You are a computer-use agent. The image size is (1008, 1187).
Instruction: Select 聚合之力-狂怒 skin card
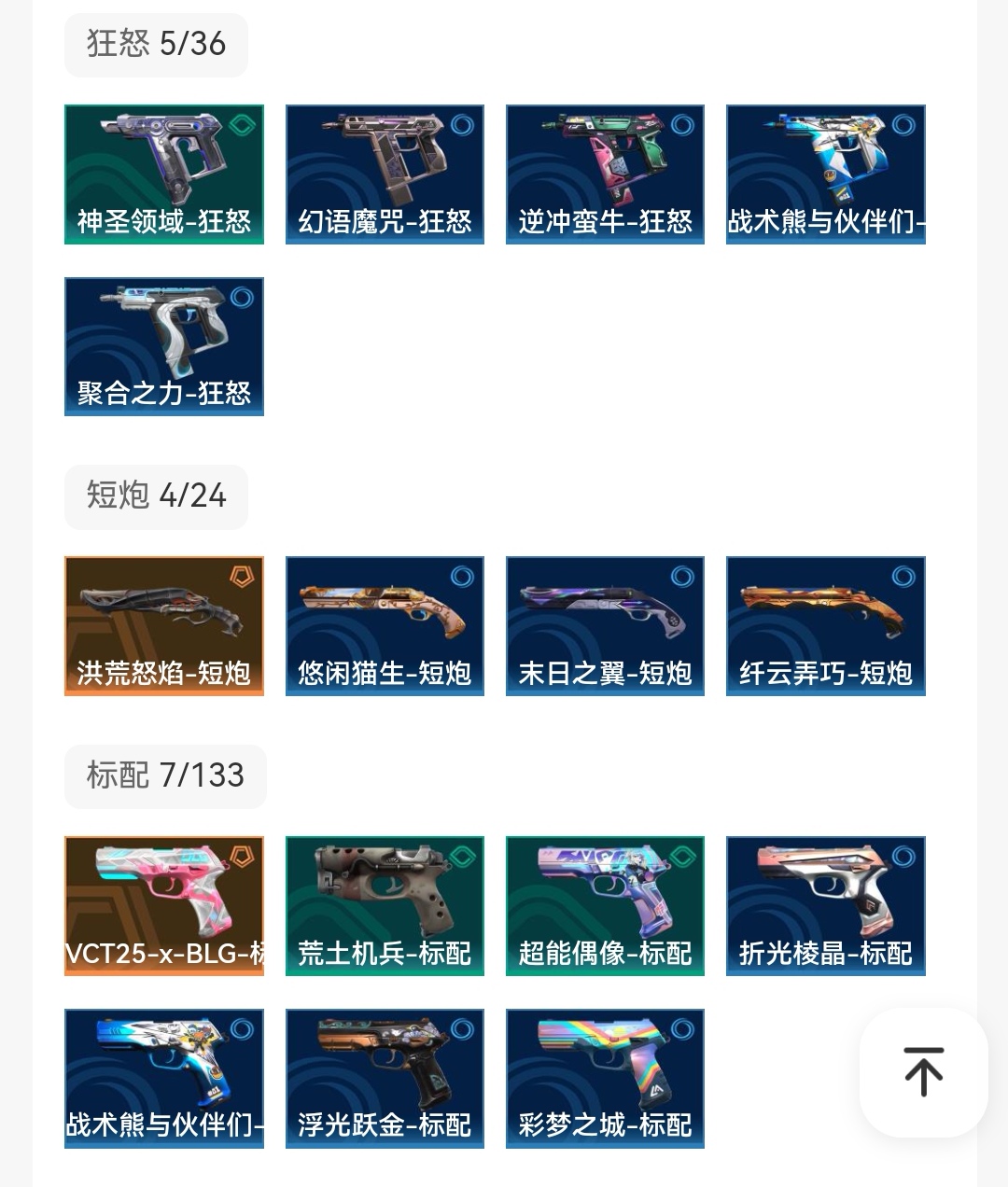(164, 346)
